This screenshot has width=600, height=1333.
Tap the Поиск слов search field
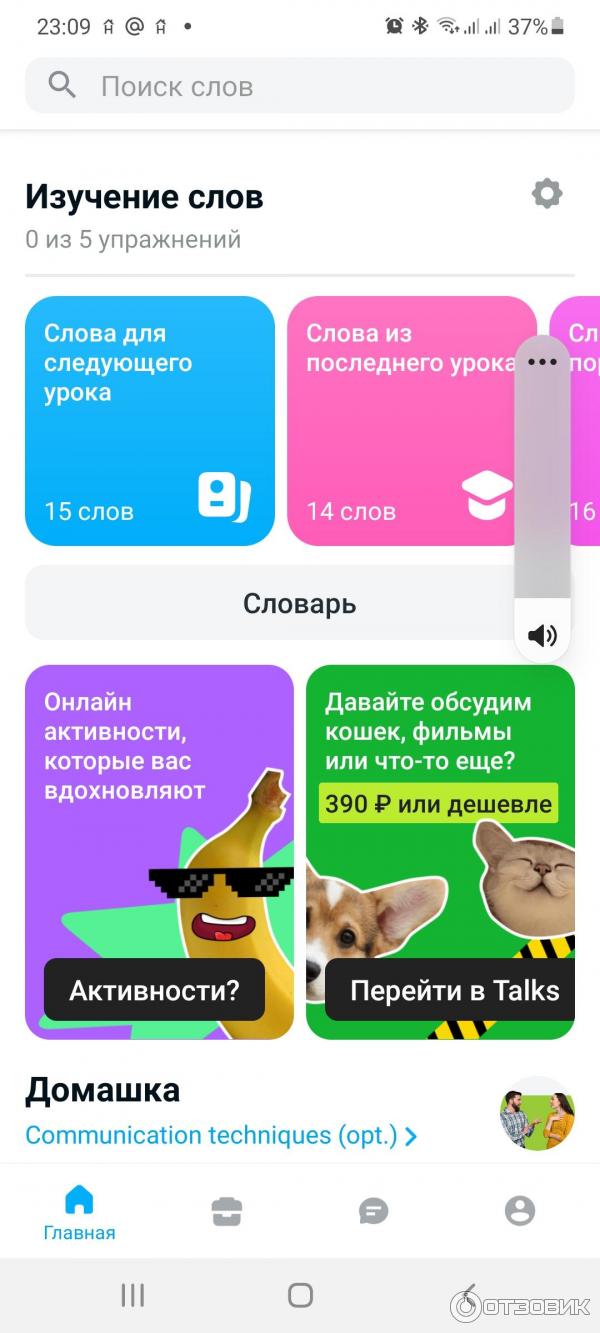(300, 86)
